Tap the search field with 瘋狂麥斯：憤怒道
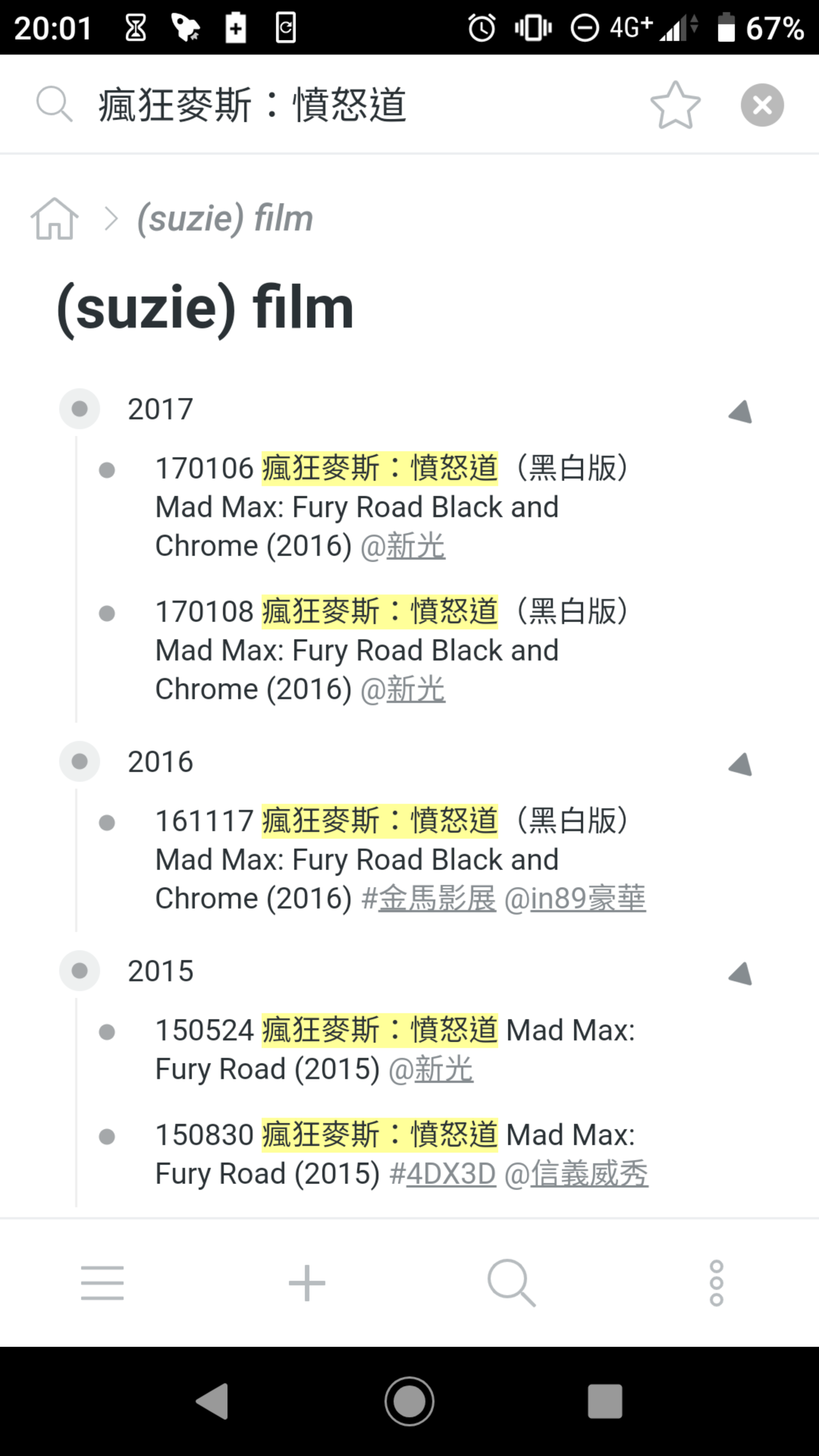The width and height of the screenshot is (819, 1456). [362, 105]
